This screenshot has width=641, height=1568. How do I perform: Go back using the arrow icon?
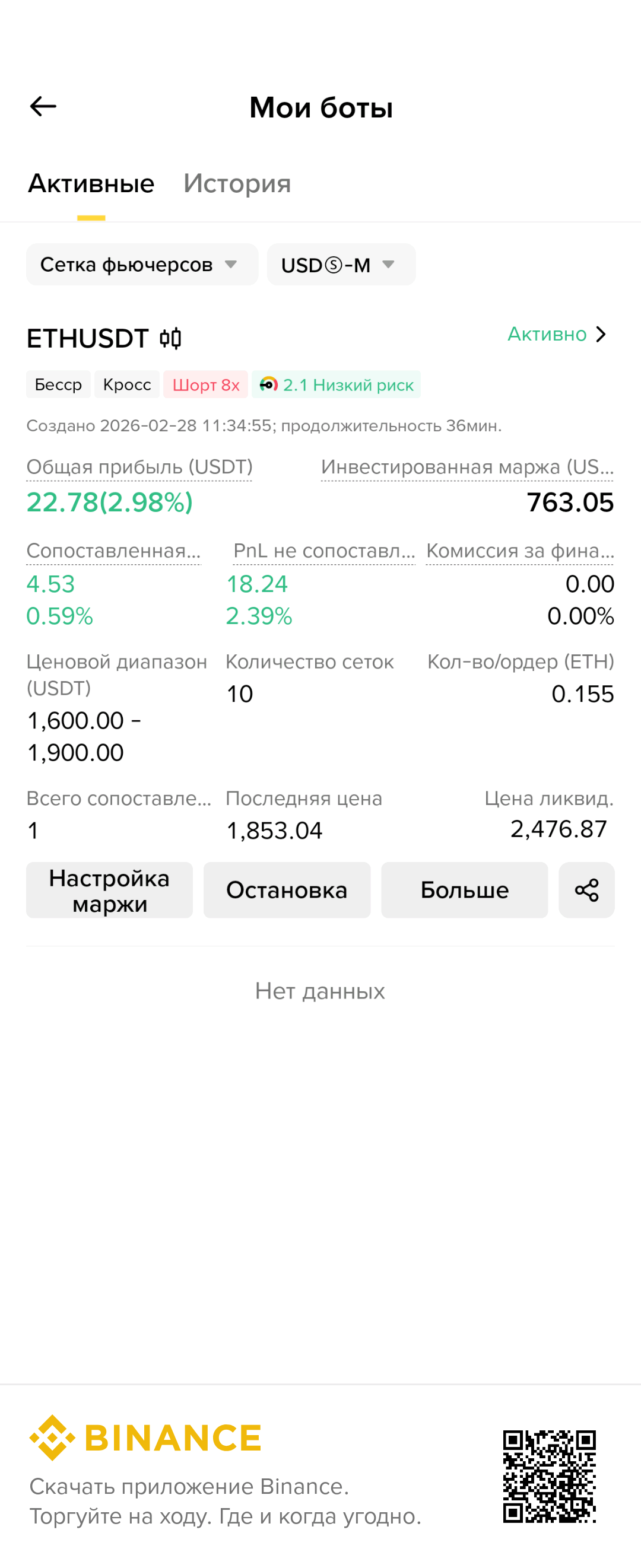pos(43,107)
